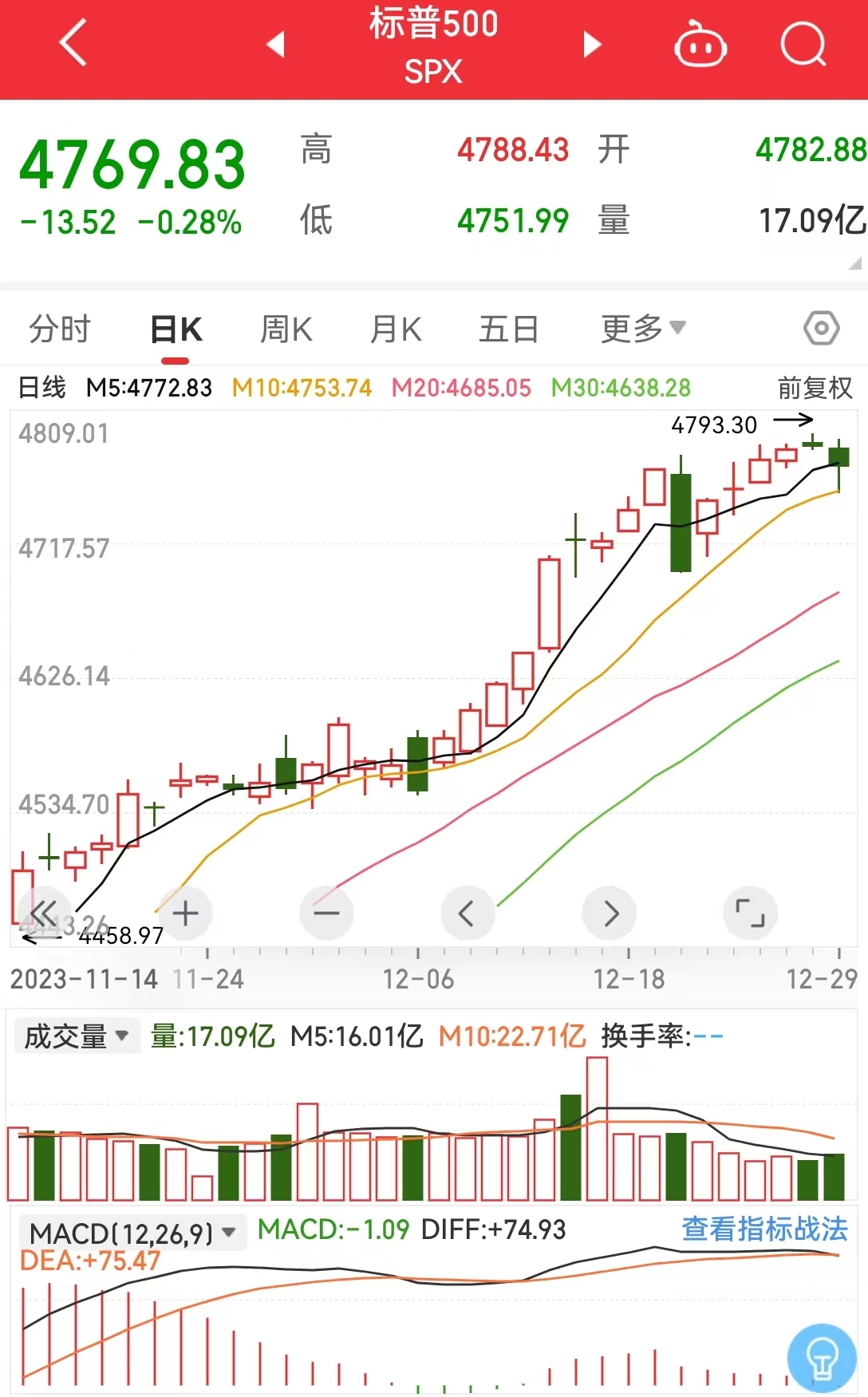Viewport: 868px width, 1397px height.
Task: Switch to the 周K tab
Action: click(286, 329)
